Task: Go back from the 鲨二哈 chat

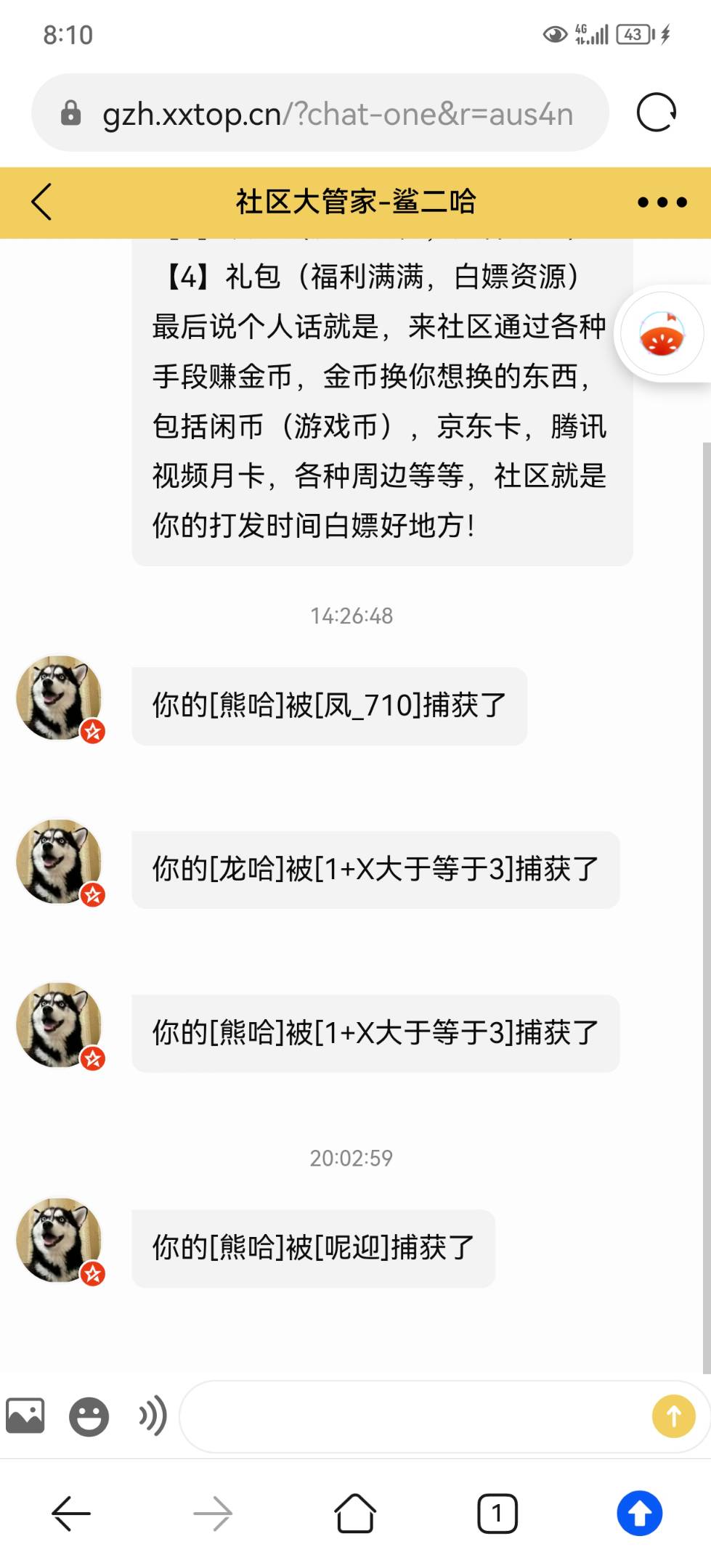Action: point(42,202)
